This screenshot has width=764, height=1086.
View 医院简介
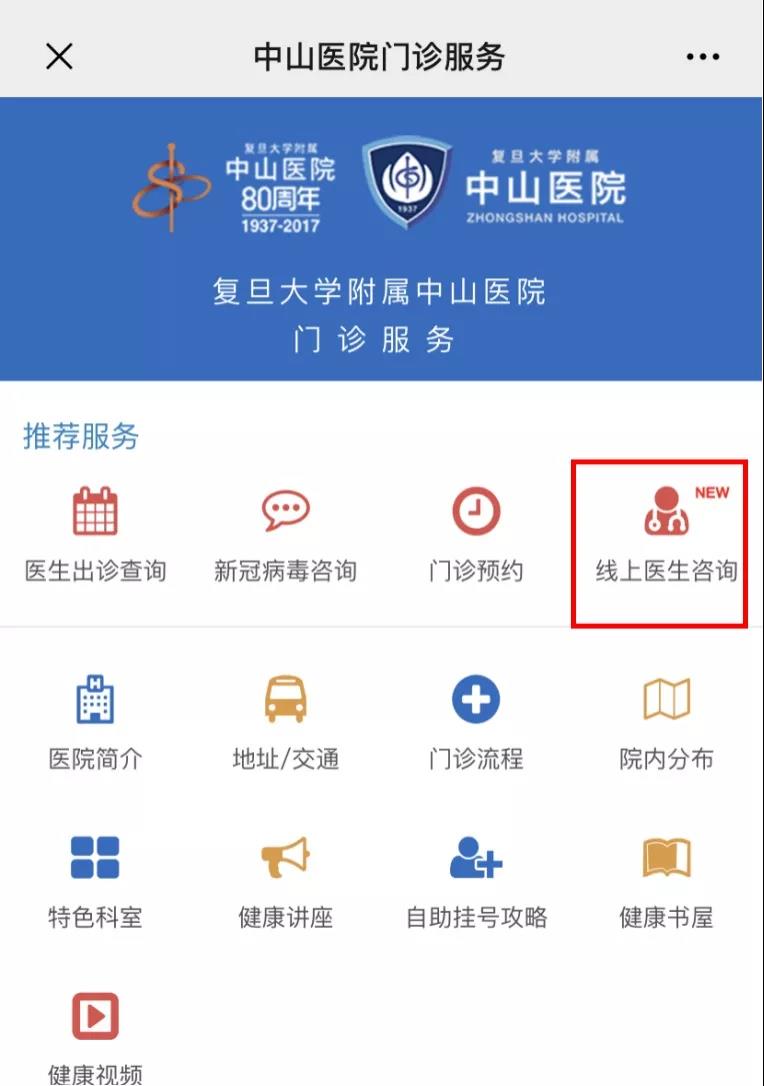pos(95,722)
